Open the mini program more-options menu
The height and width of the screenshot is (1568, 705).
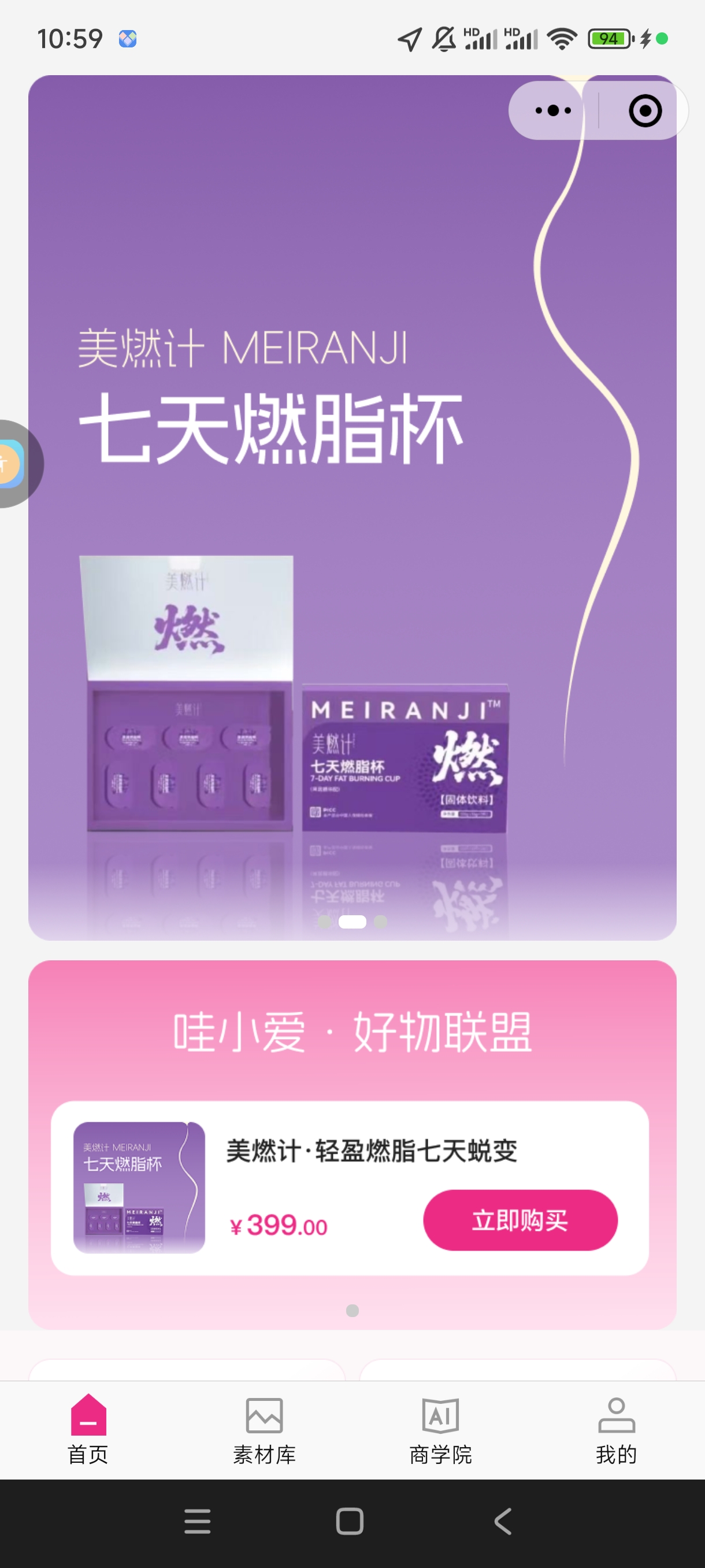[552, 110]
